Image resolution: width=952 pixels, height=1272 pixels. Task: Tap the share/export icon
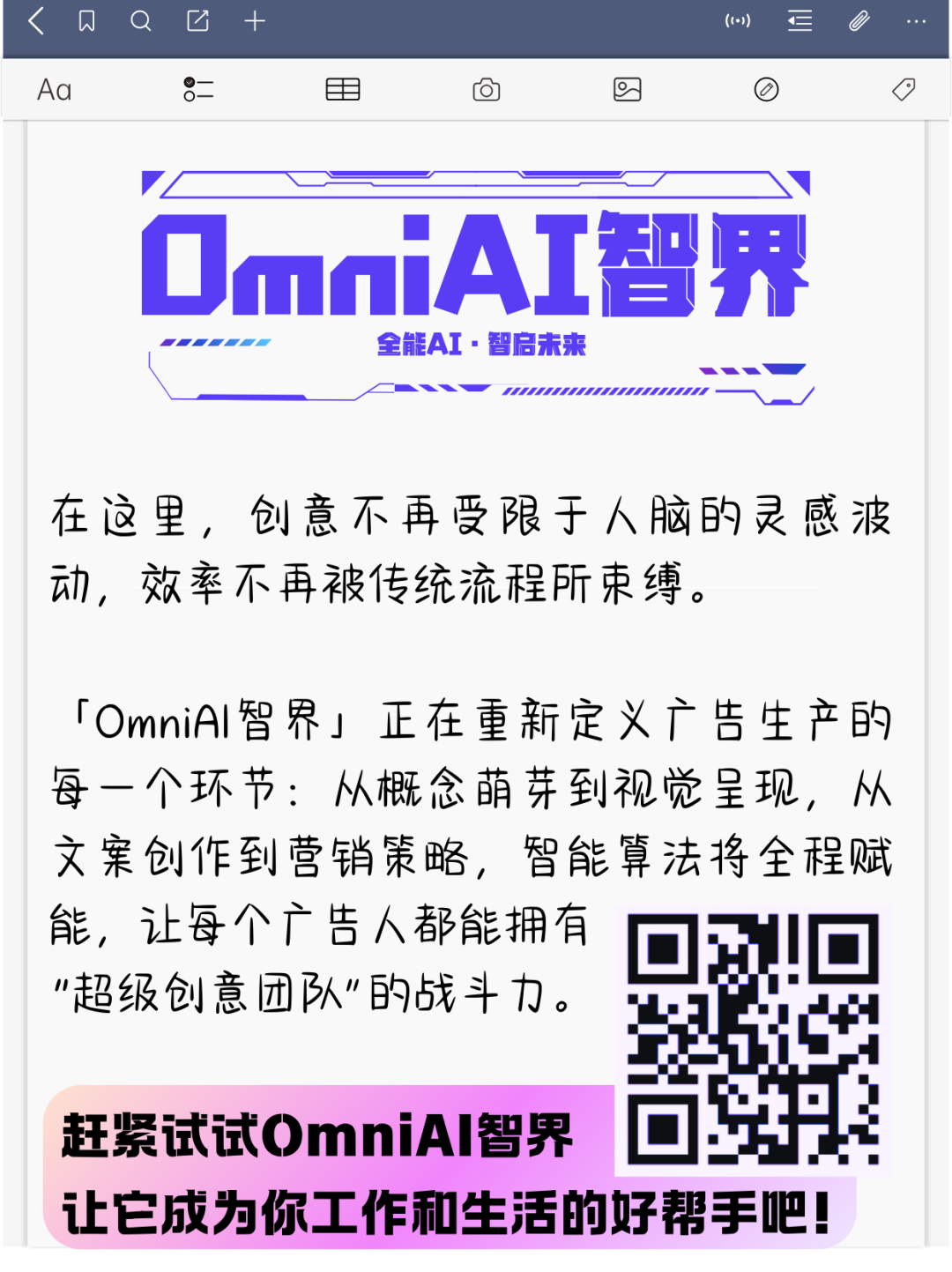tap(197, 21)
